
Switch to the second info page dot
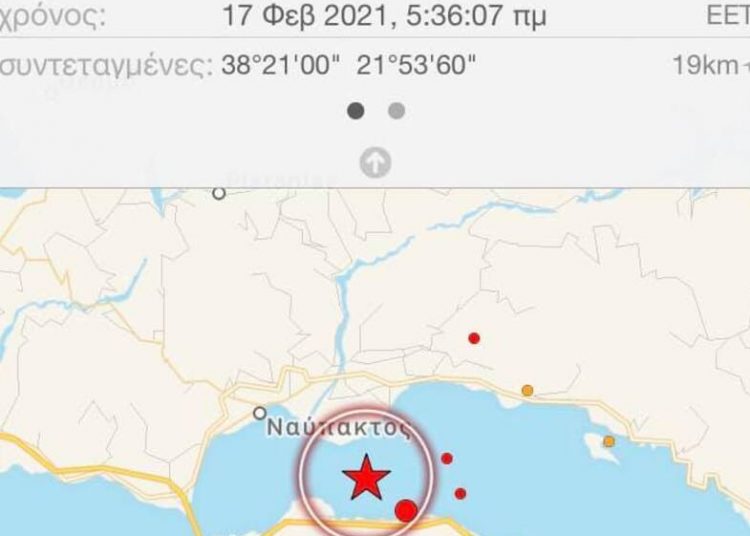pyautogui.click(x=397, y=111)
